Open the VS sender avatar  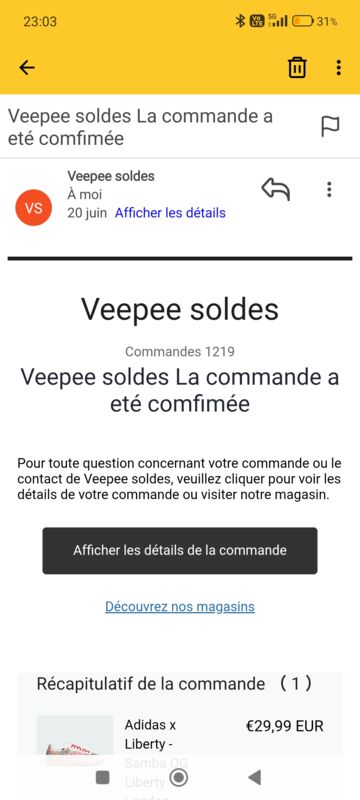click(x=34, y=207)
